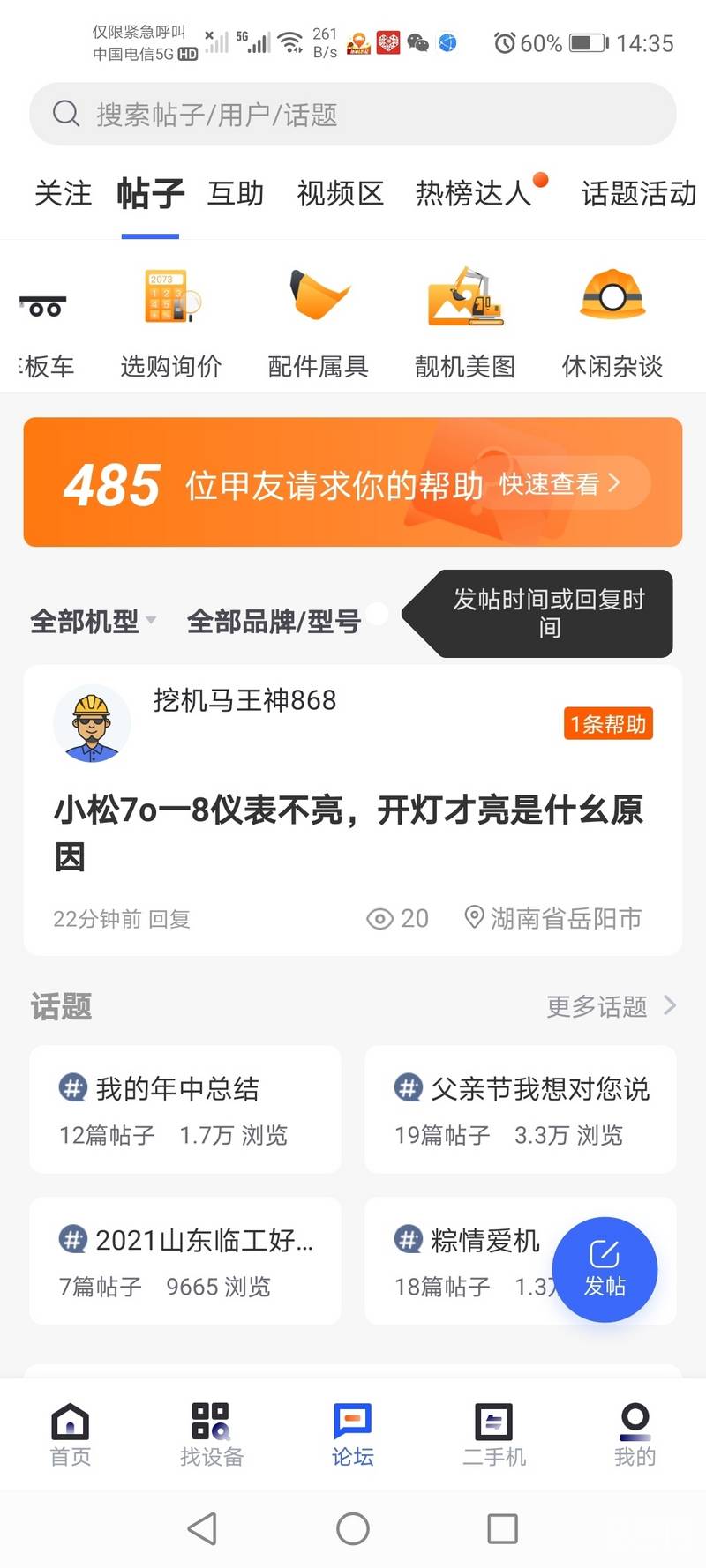Open the topic 我的年中总结

(x=185, y=1109)
